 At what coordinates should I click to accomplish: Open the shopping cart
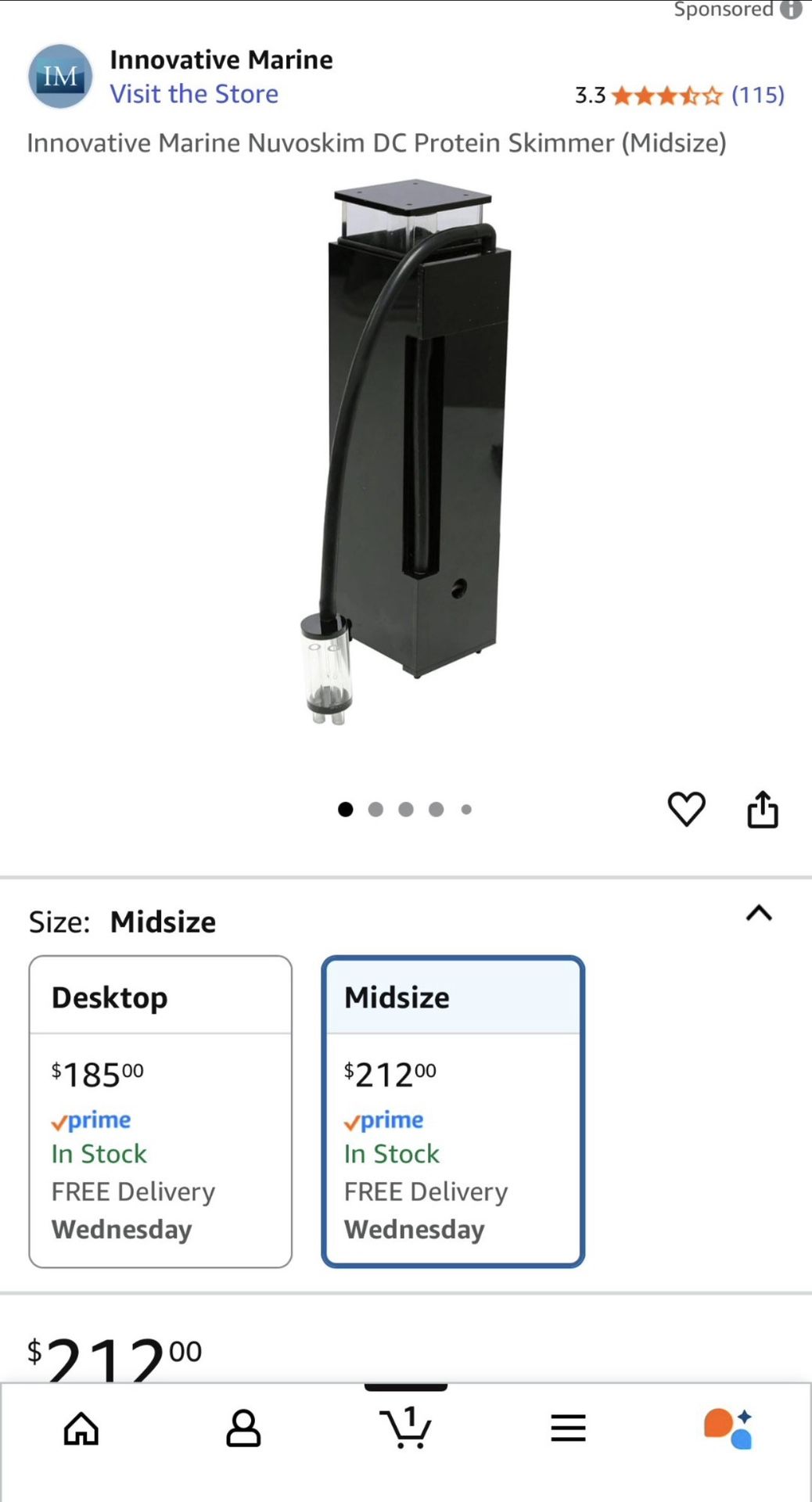405,1428
